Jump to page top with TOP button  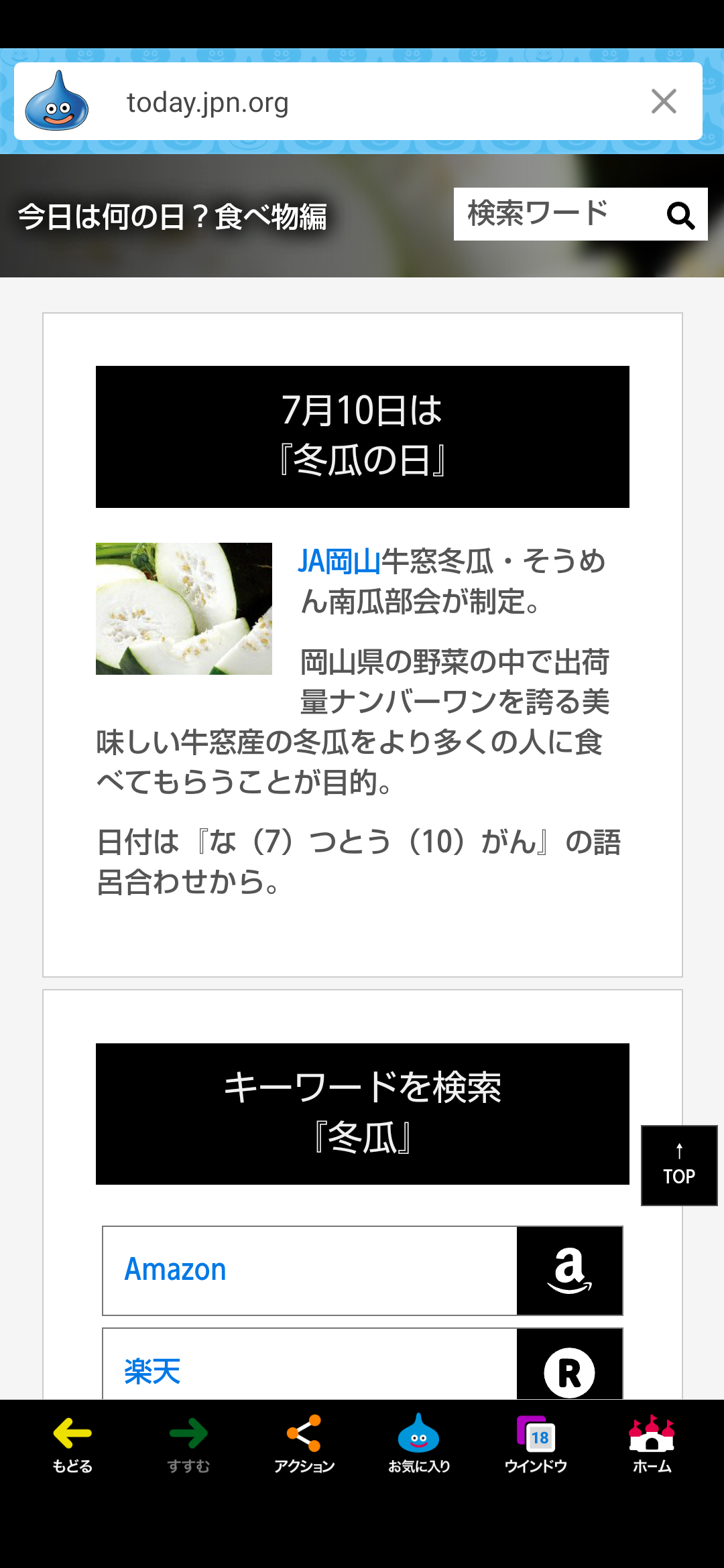tap(679, 1165)
